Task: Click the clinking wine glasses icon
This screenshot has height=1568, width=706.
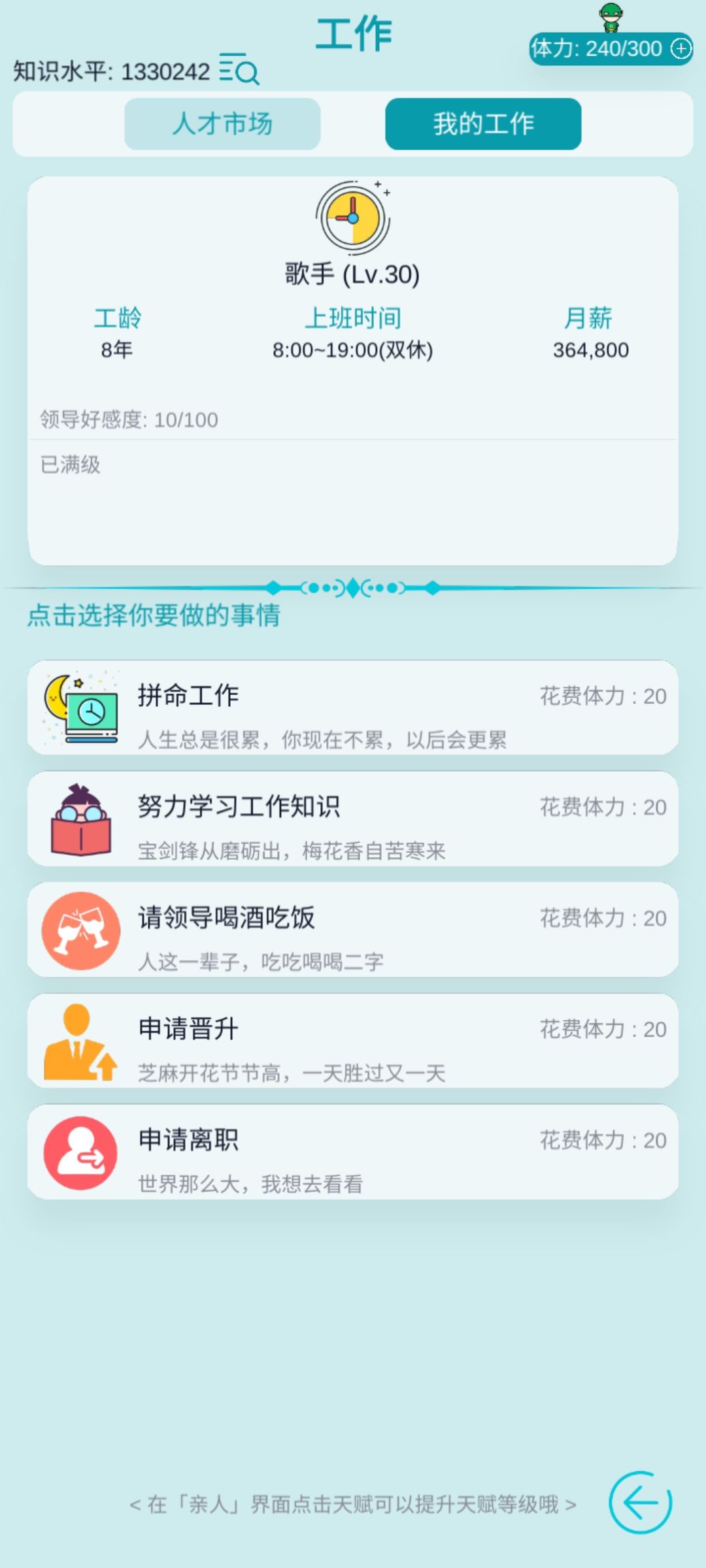Action: [x=78, y=929]
